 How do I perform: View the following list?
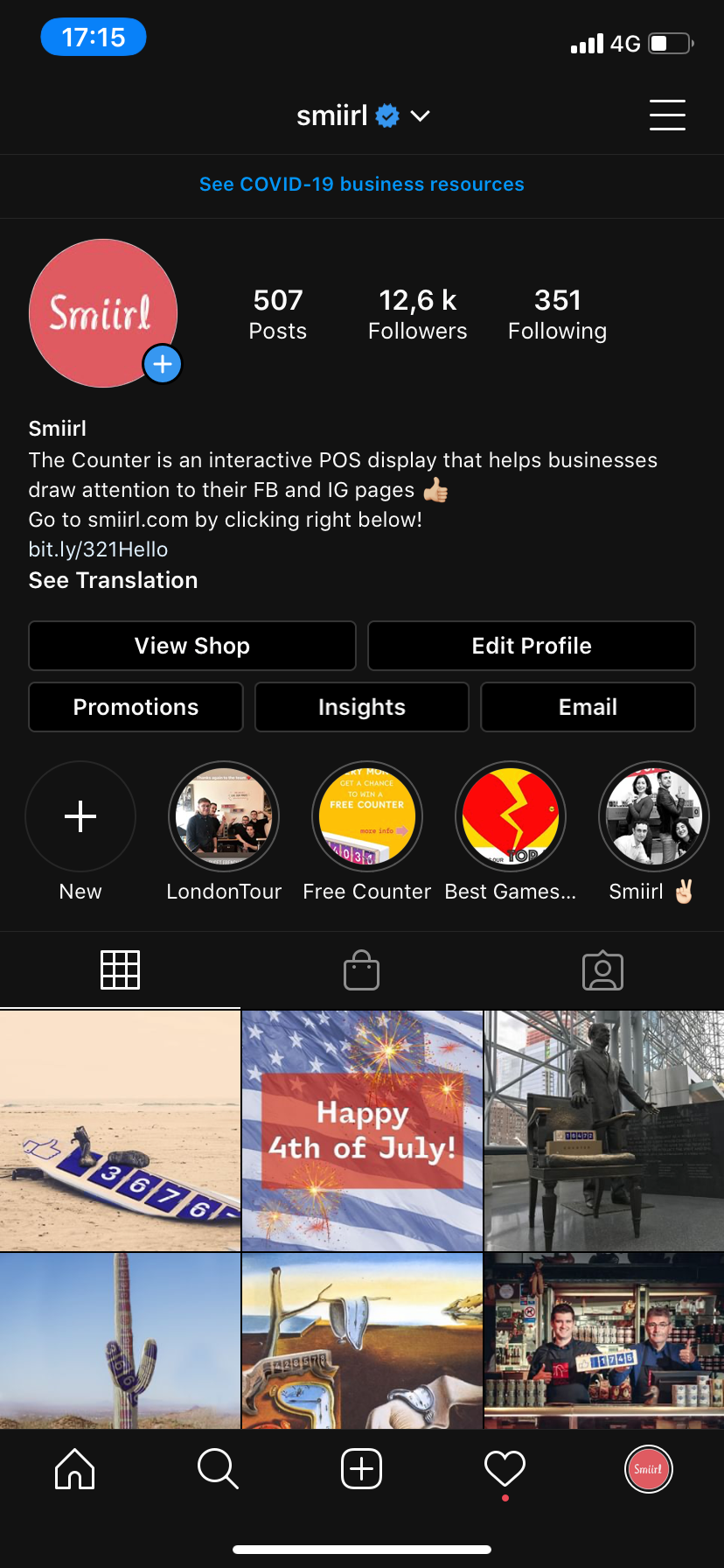[x=557, y=314]
